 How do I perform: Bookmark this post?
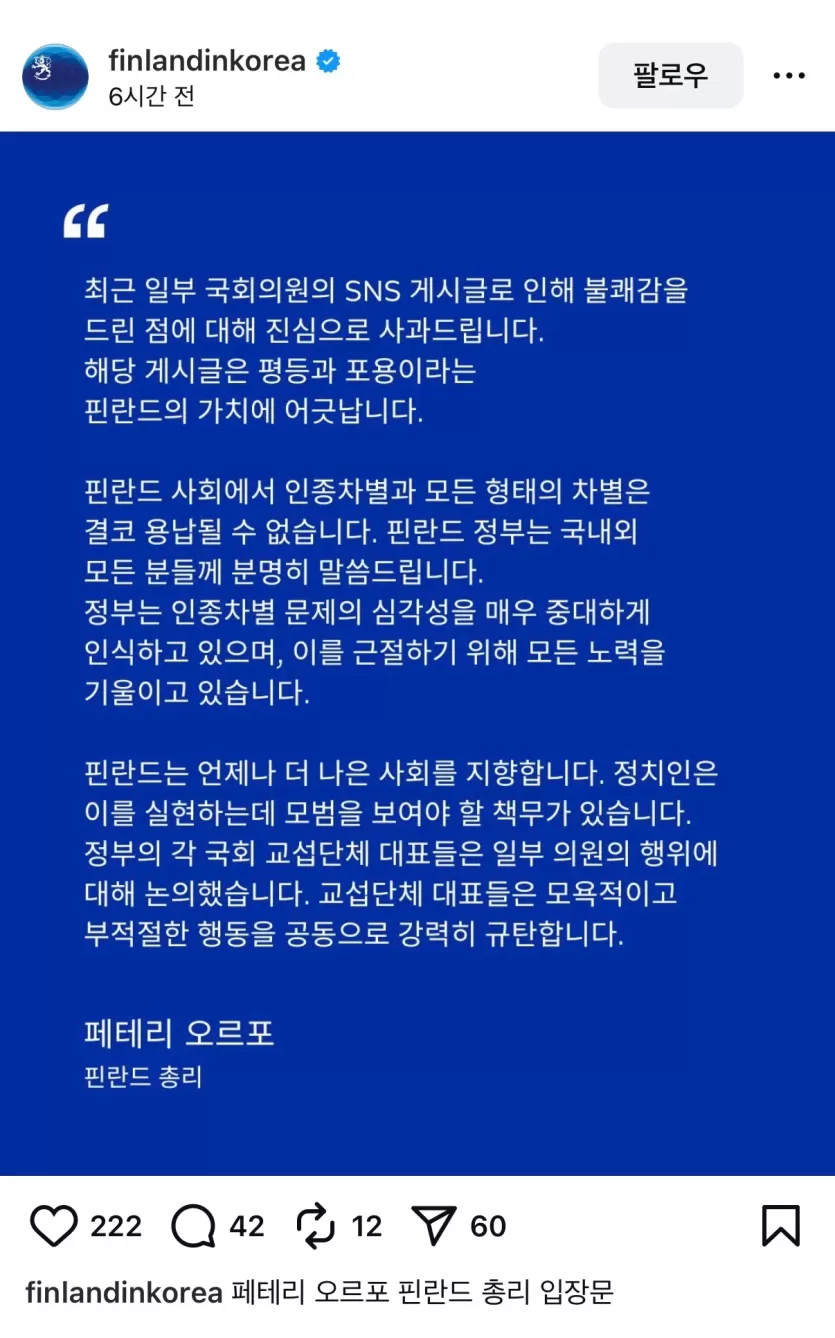(780, 1226)
